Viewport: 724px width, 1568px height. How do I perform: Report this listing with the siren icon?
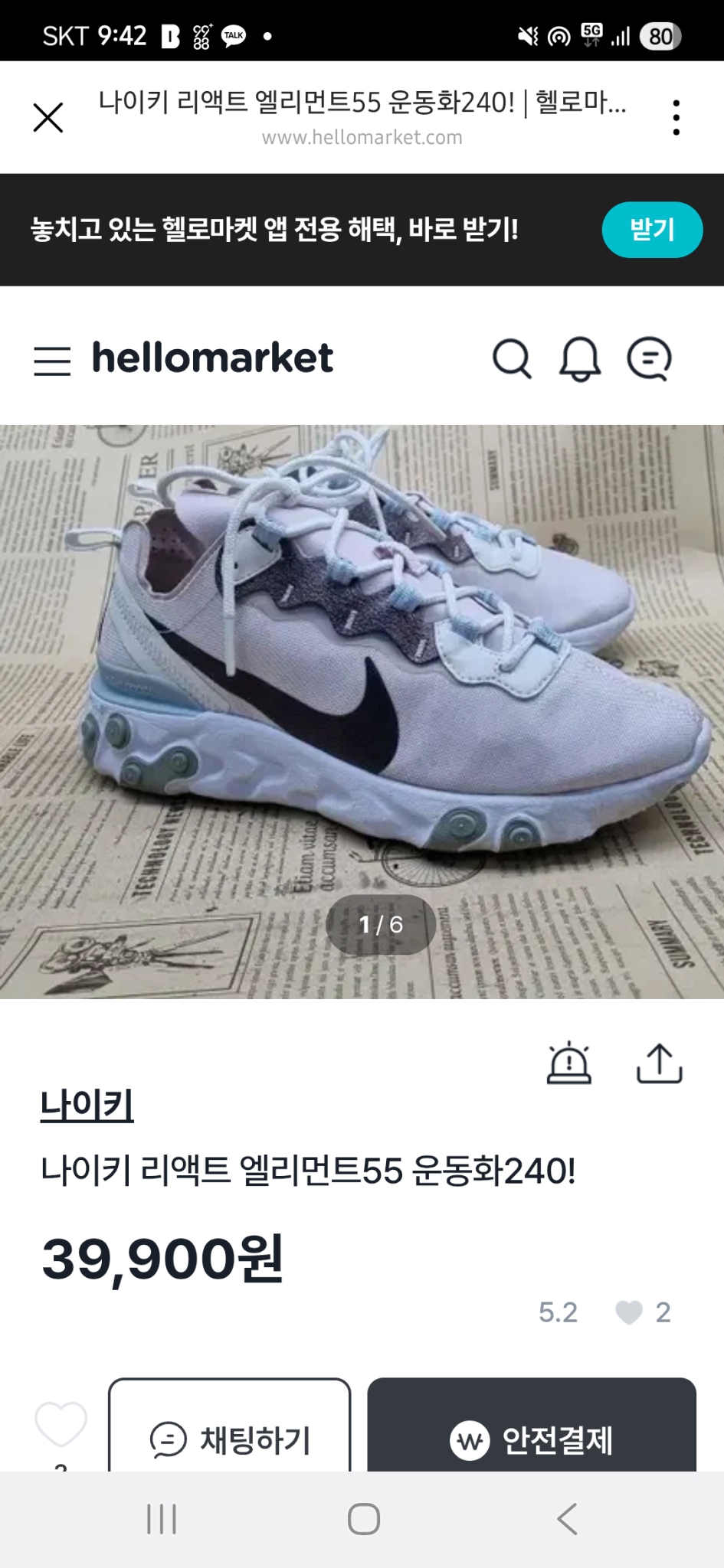pos(568,1063)
